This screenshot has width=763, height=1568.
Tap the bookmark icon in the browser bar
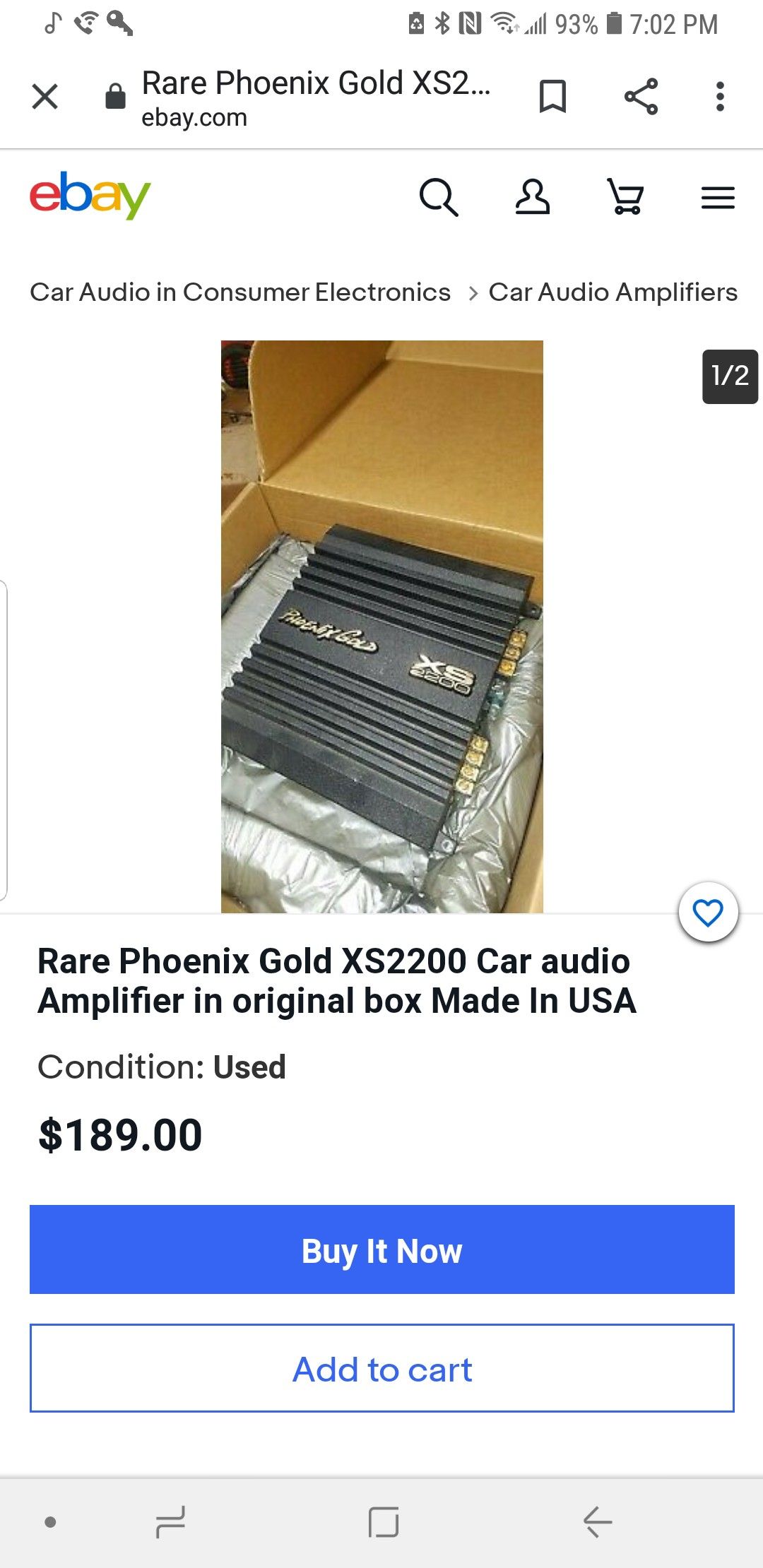click(554, 97)
